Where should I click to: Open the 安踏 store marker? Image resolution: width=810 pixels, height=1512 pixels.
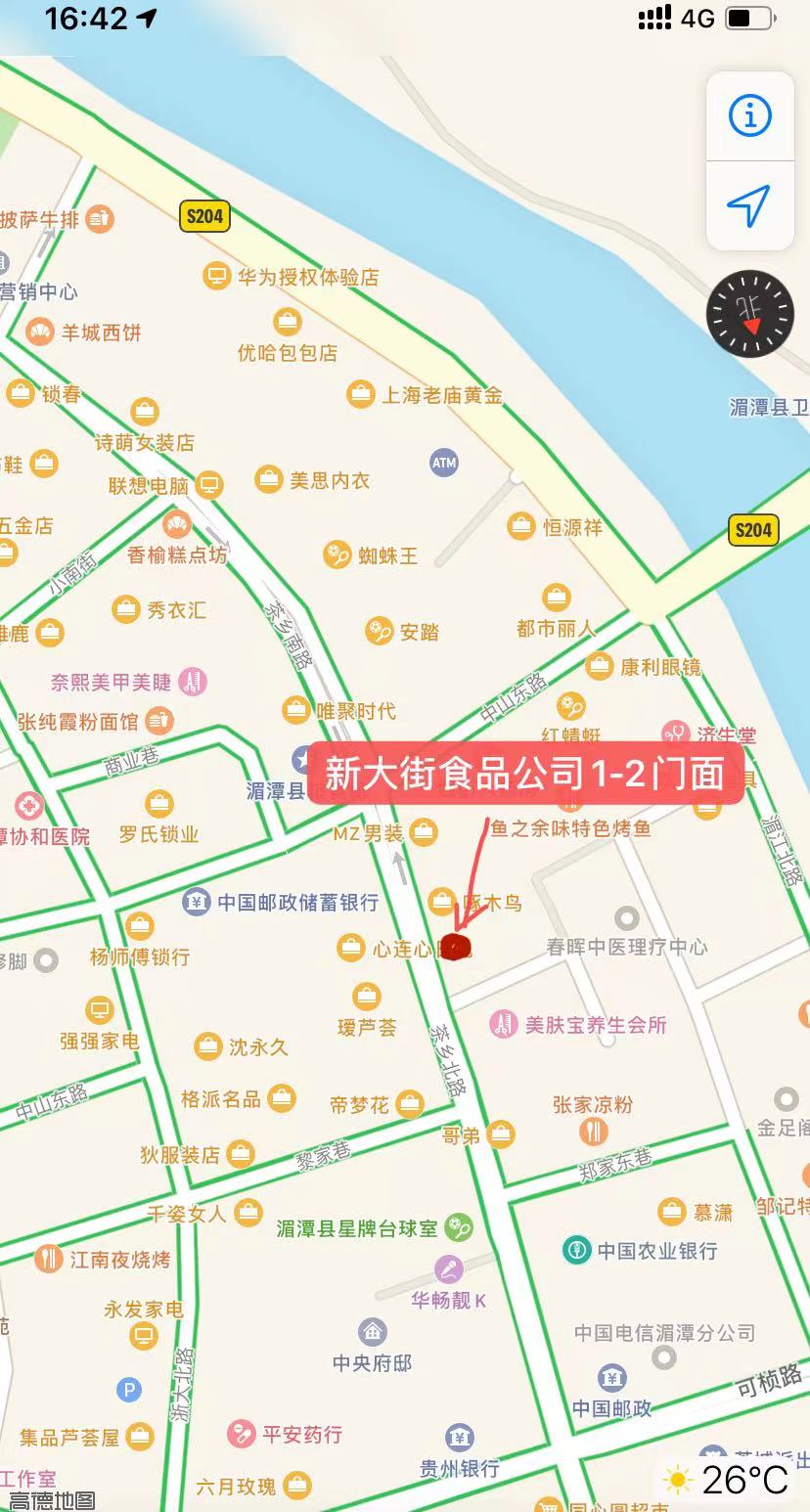coord(380,631)
